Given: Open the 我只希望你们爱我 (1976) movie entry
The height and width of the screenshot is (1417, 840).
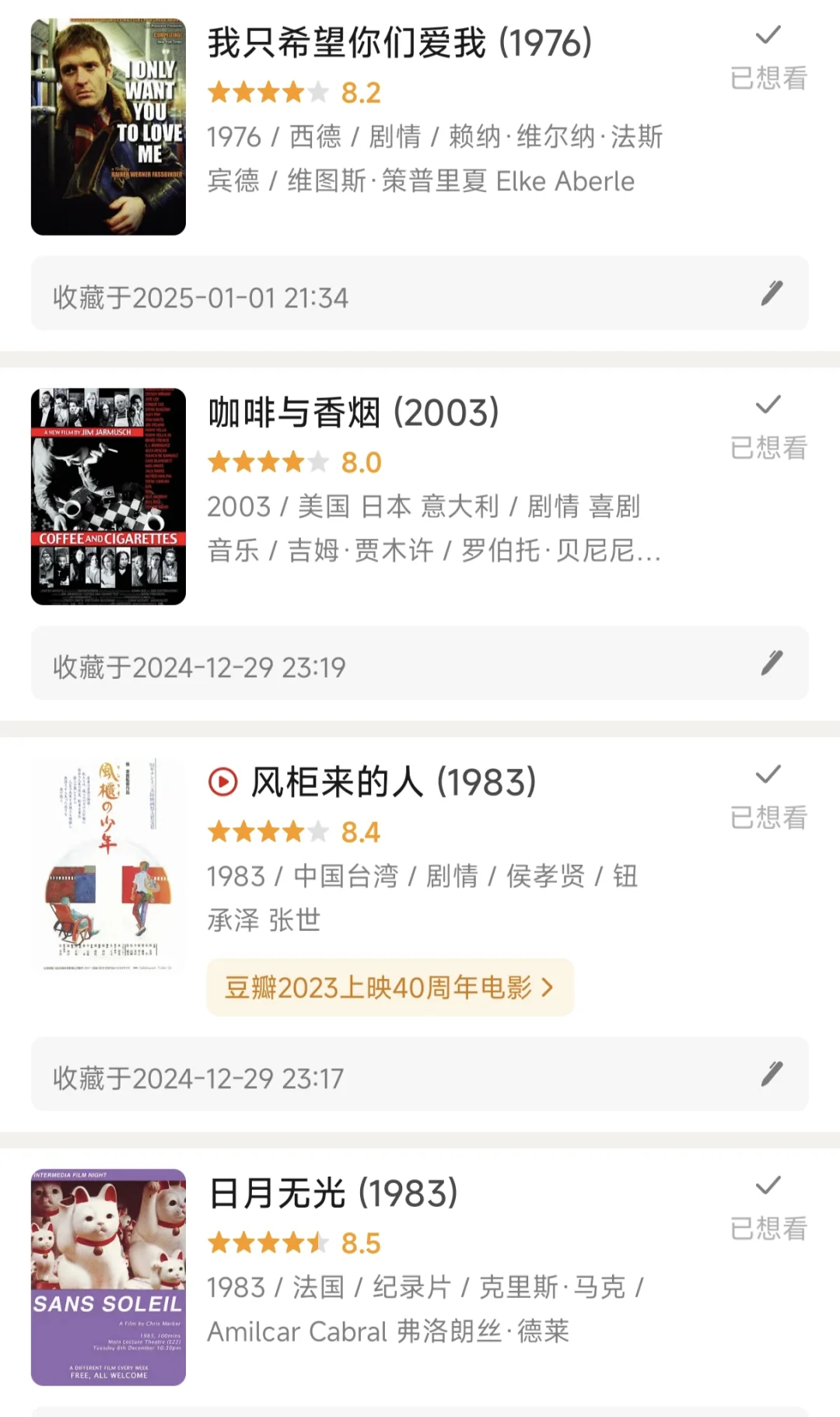Looking at the screenshot, I should (x=400, y=44).
